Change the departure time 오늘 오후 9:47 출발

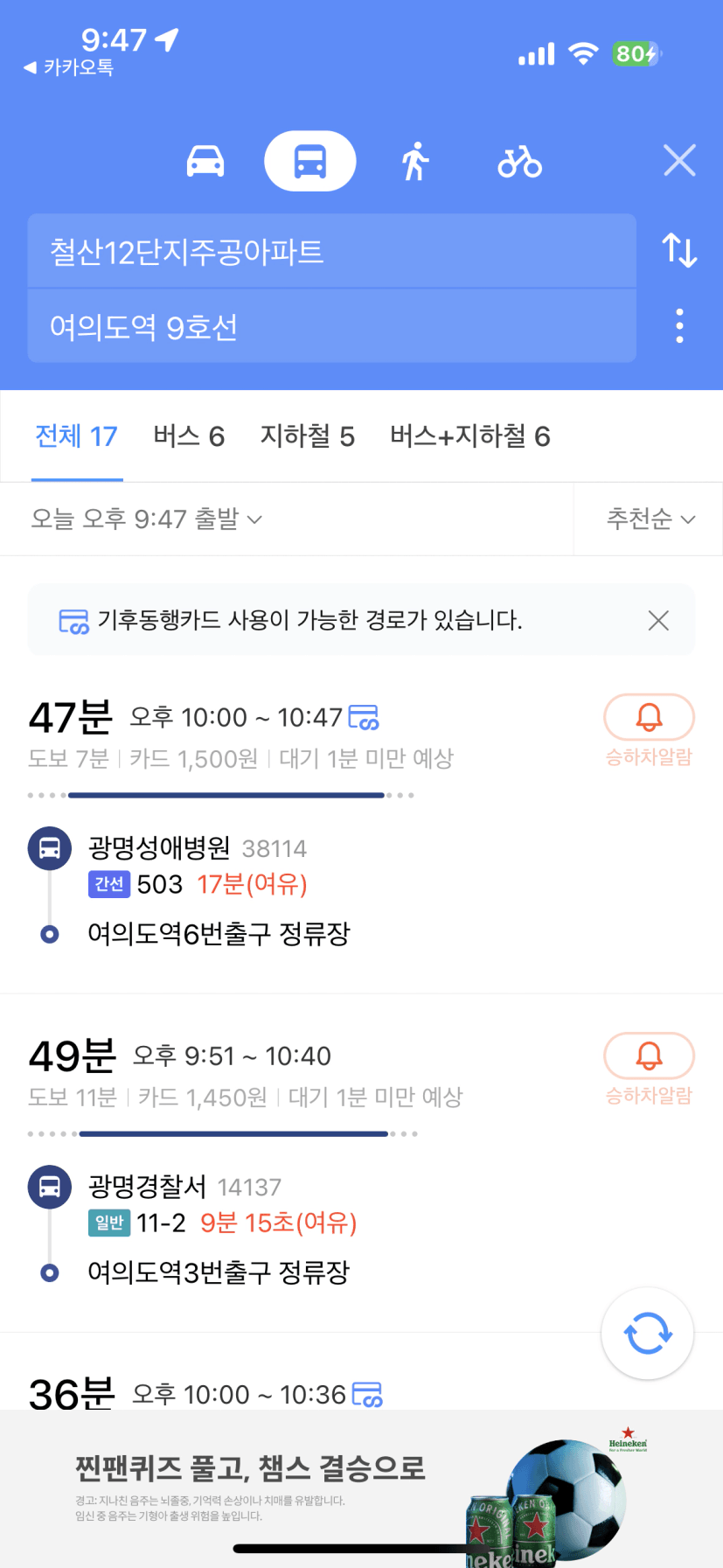click(147, 519)
